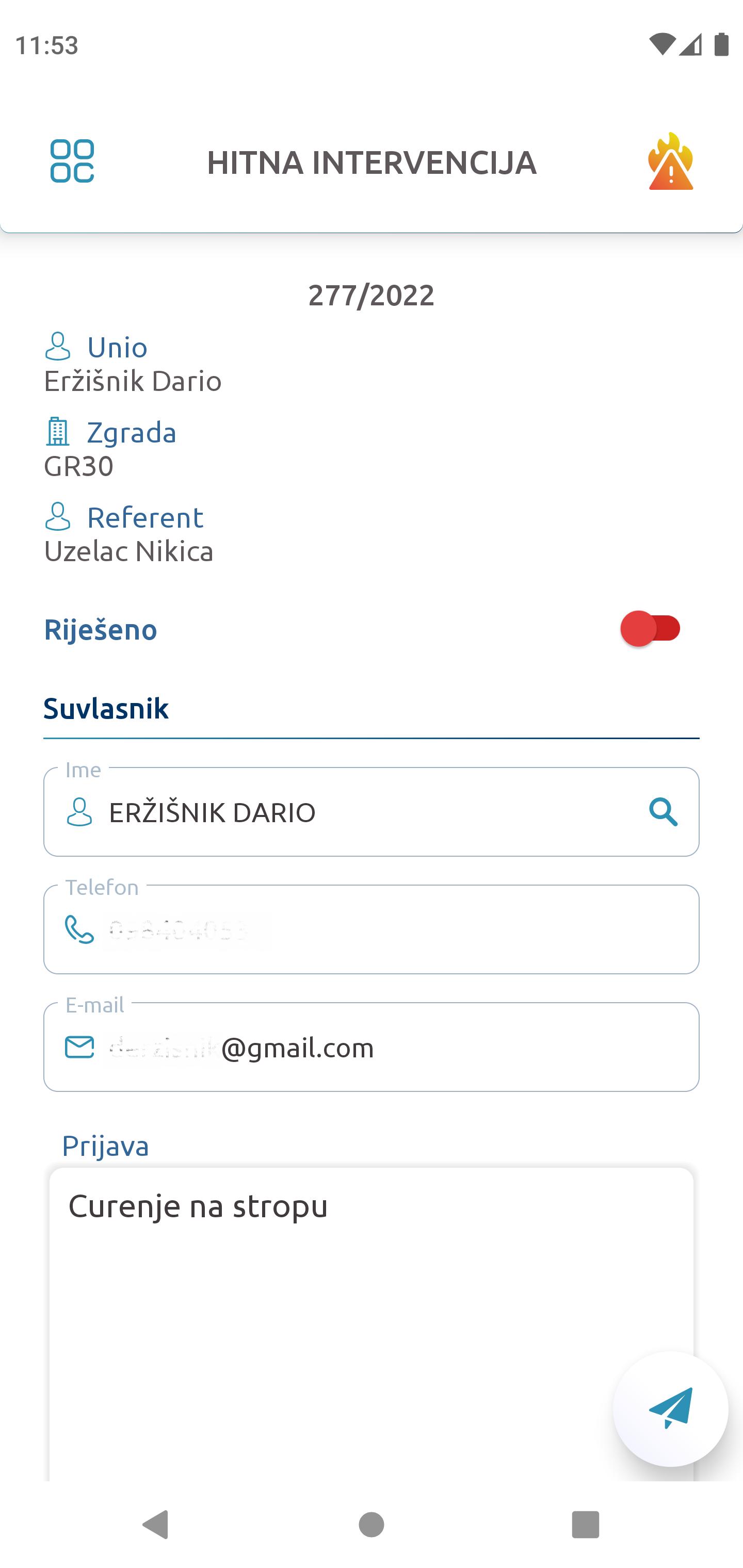Return to the home screen

coord(372,1525)
